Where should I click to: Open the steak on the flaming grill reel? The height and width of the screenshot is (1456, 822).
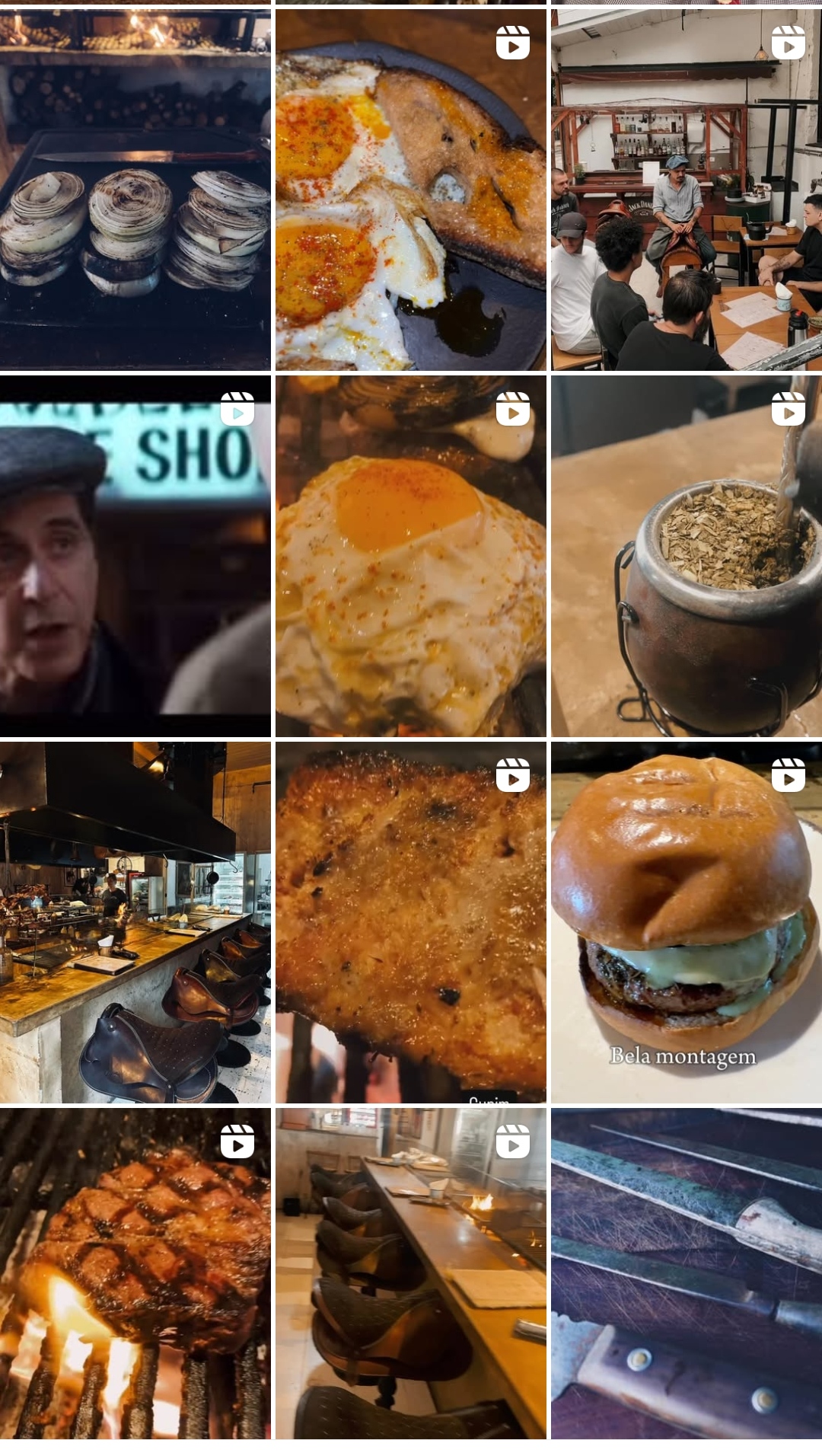[x=135, y=1273]
